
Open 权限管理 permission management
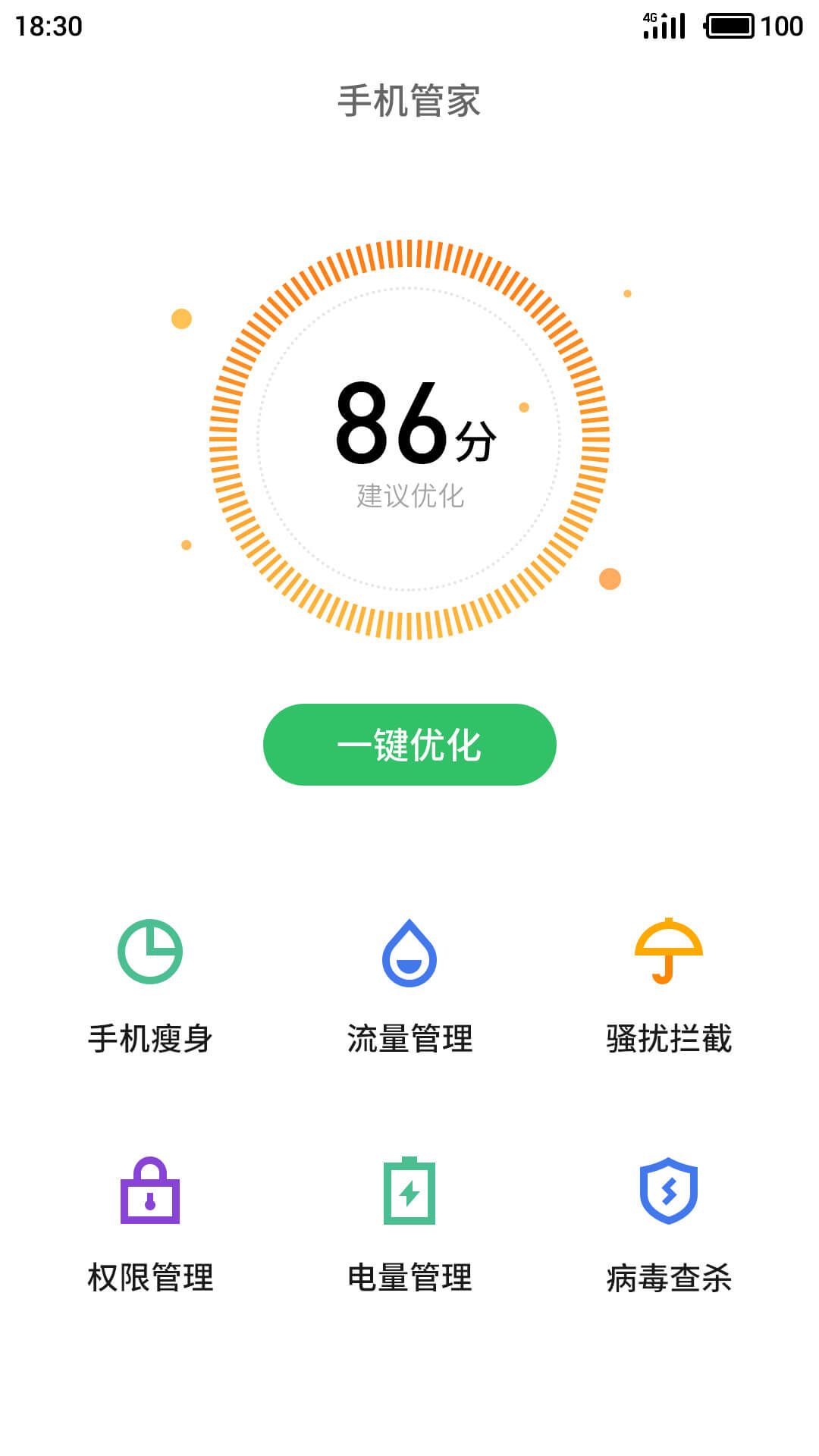click(x=150, y=1225)
